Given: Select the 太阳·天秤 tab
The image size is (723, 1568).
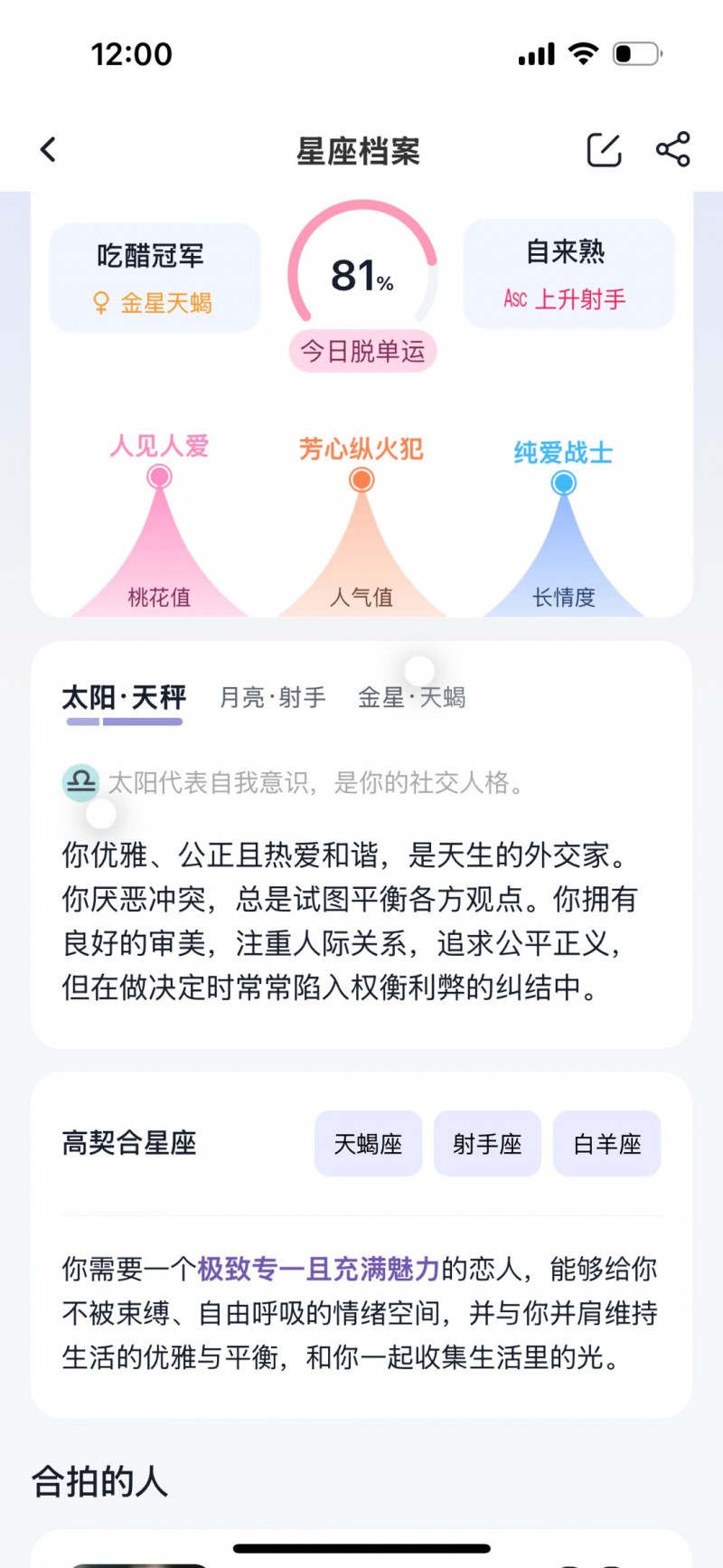Looking at the screenshot, I should click(124, 697).
